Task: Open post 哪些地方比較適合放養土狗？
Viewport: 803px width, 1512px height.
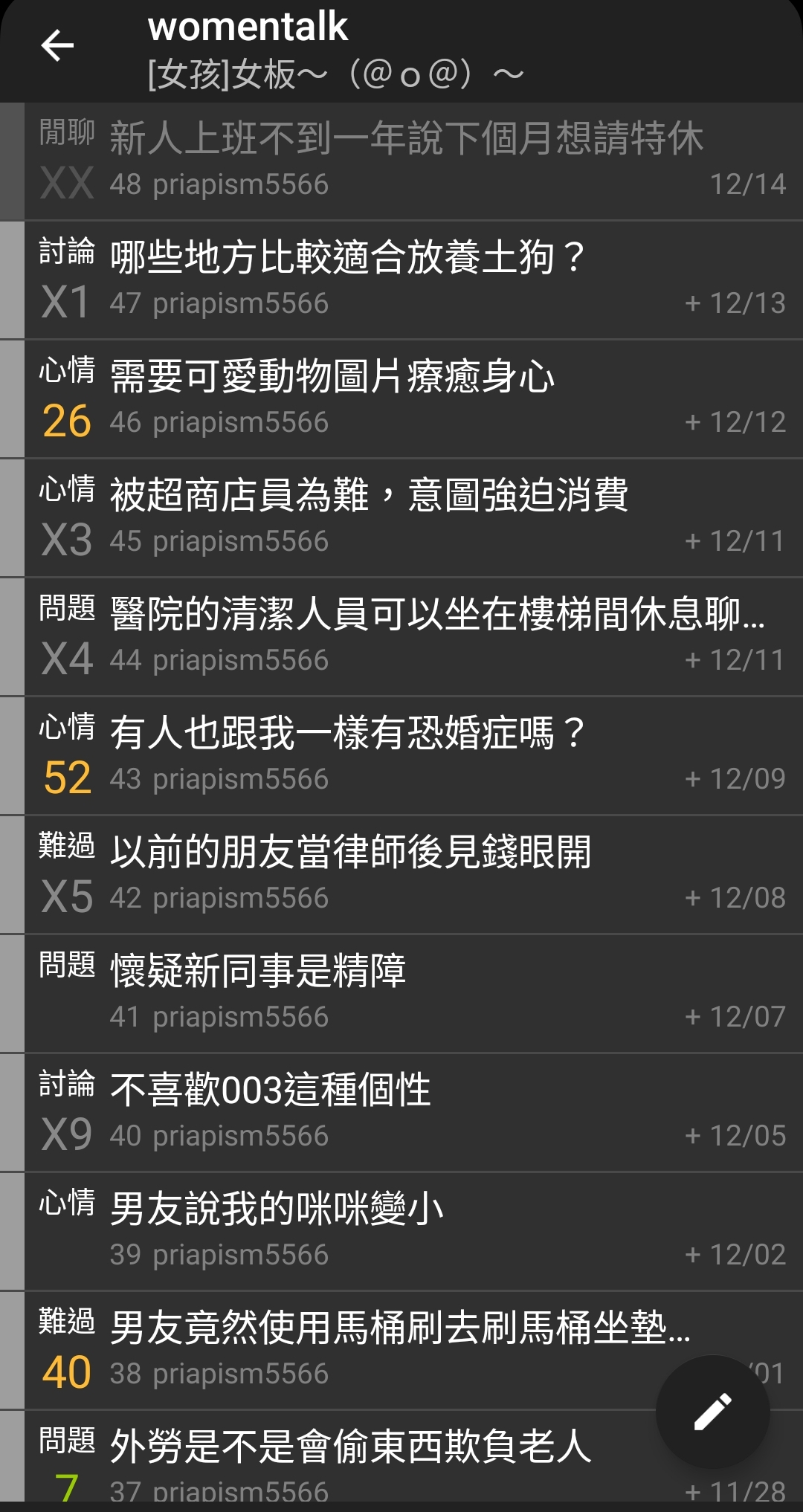Action: pos(401,280)
